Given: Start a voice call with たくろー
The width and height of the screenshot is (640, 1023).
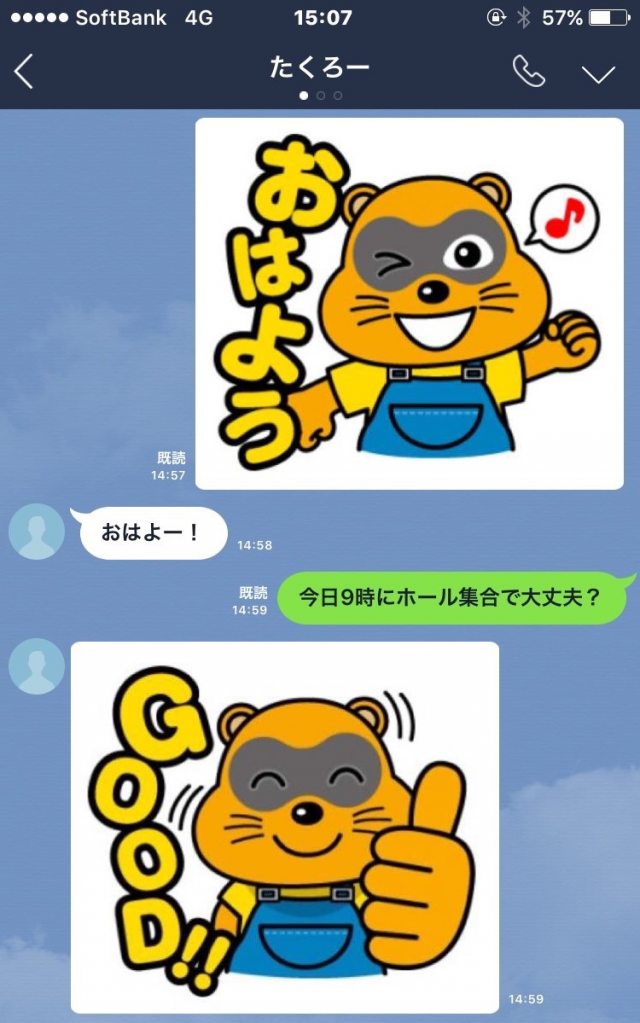Looking at the screenshot, I should pos(528,72).
